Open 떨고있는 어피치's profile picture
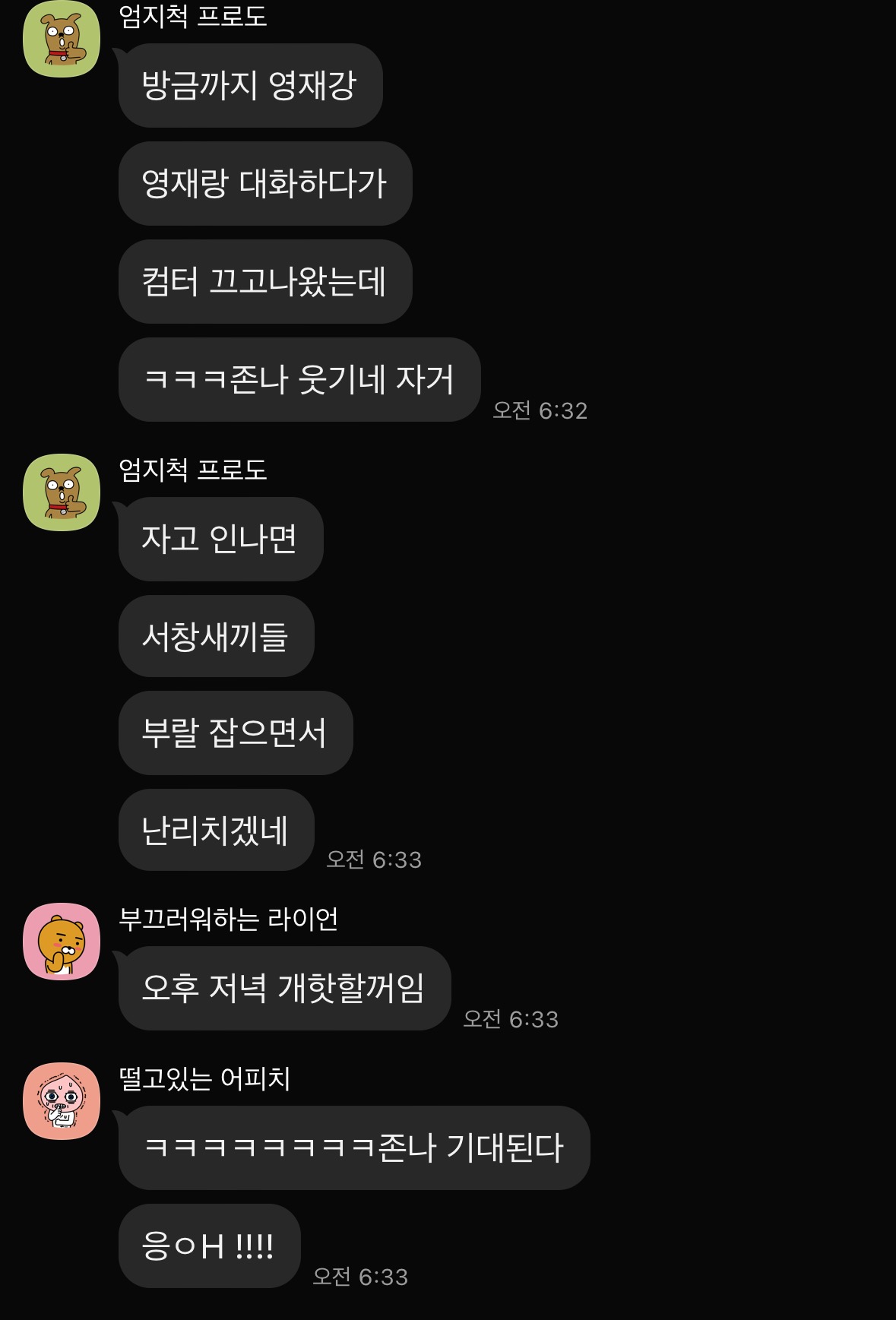 click(62, 1101)
